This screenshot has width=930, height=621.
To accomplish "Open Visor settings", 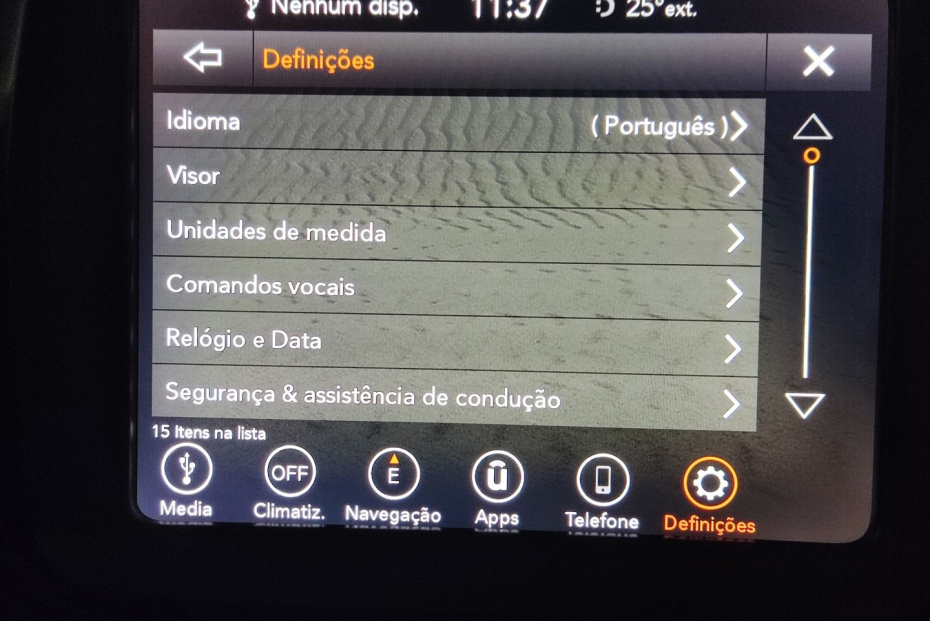I will tap(457, 179).
